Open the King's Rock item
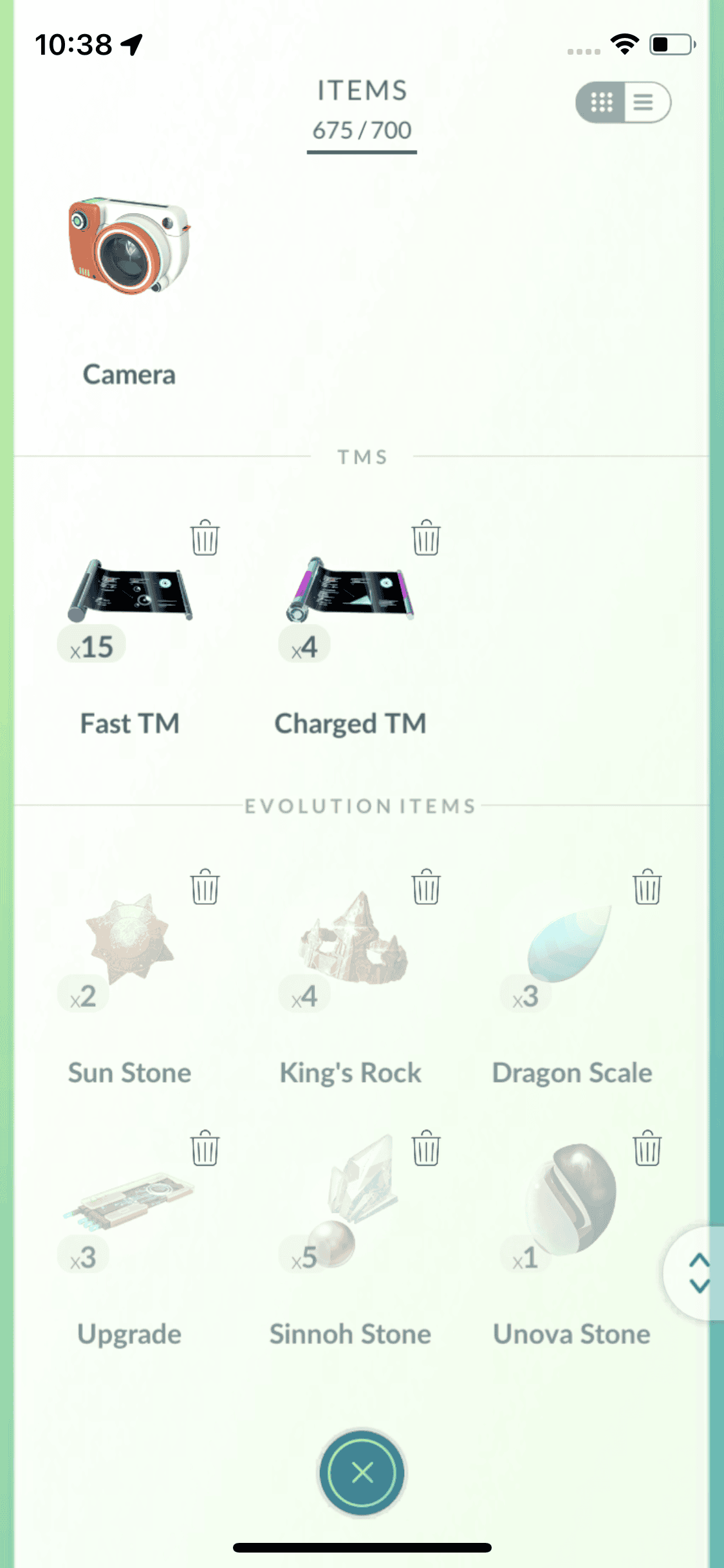The image size is (724, 1568). pos(352,940)
